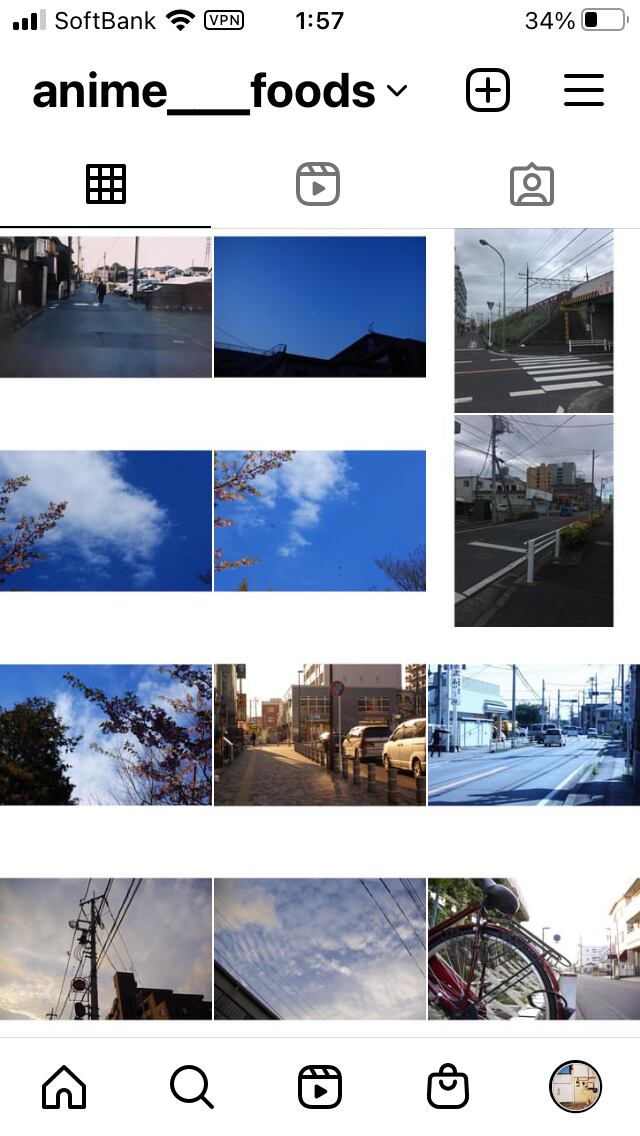This screenshot has height=1136, width=640.
Task: Switch to the Reels profile tab
Action: click(x=318, y=185)
